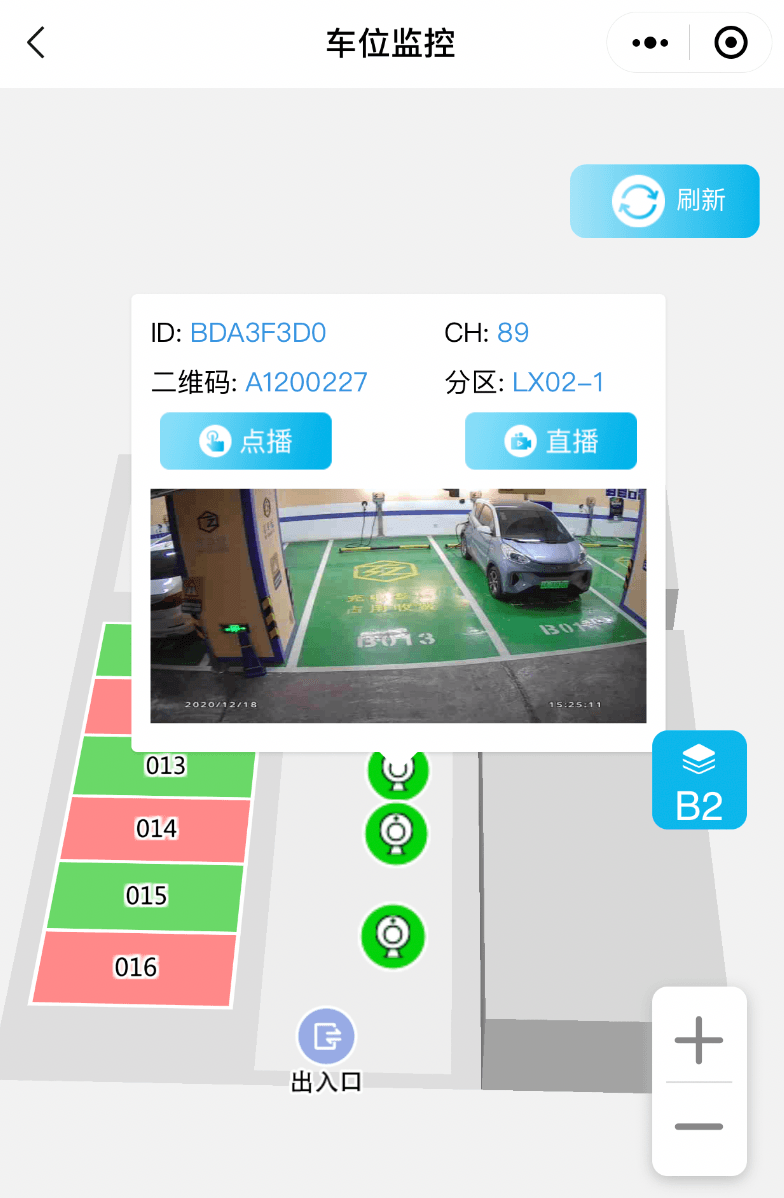Select parking space 014
Screen dimensions: 784x1198
156,829
